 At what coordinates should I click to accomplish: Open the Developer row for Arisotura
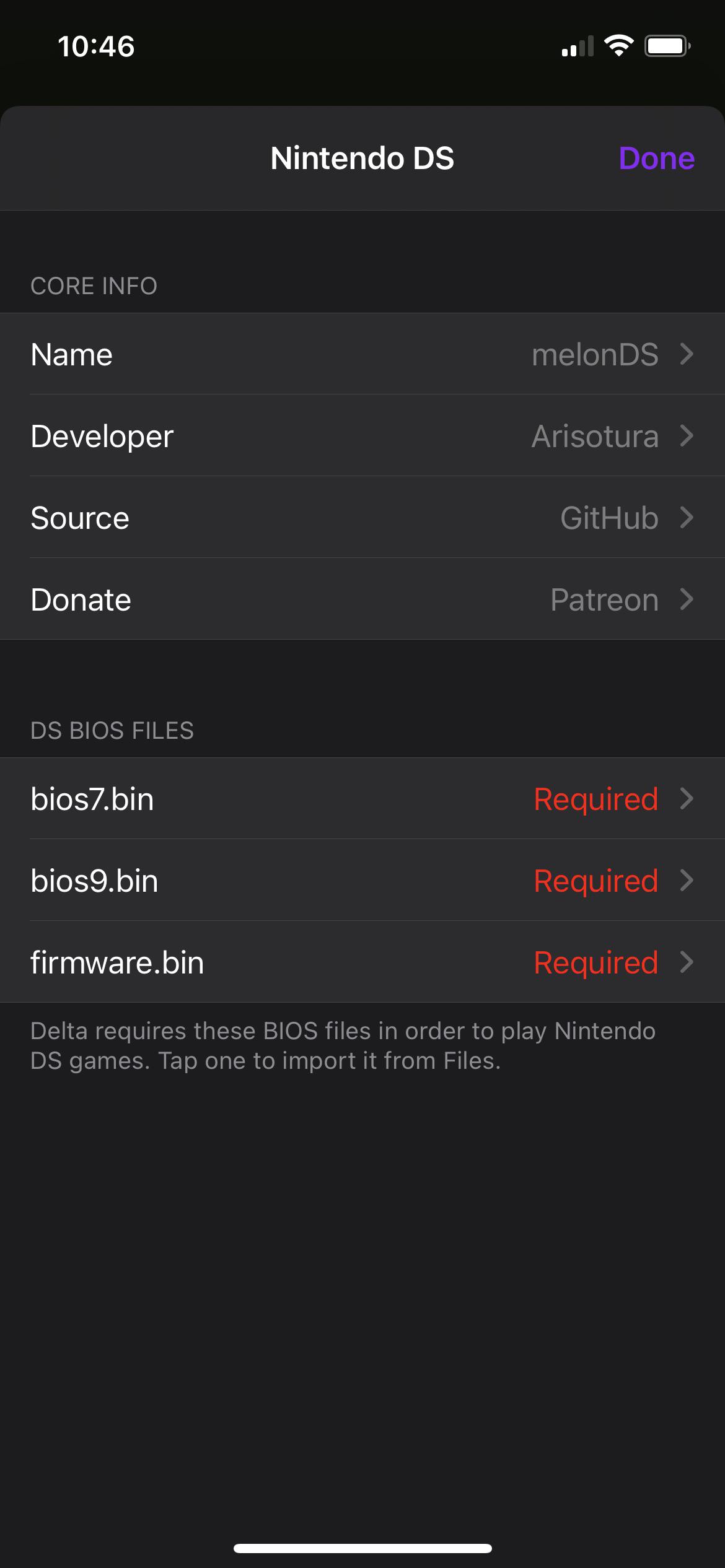pos(362,436)
